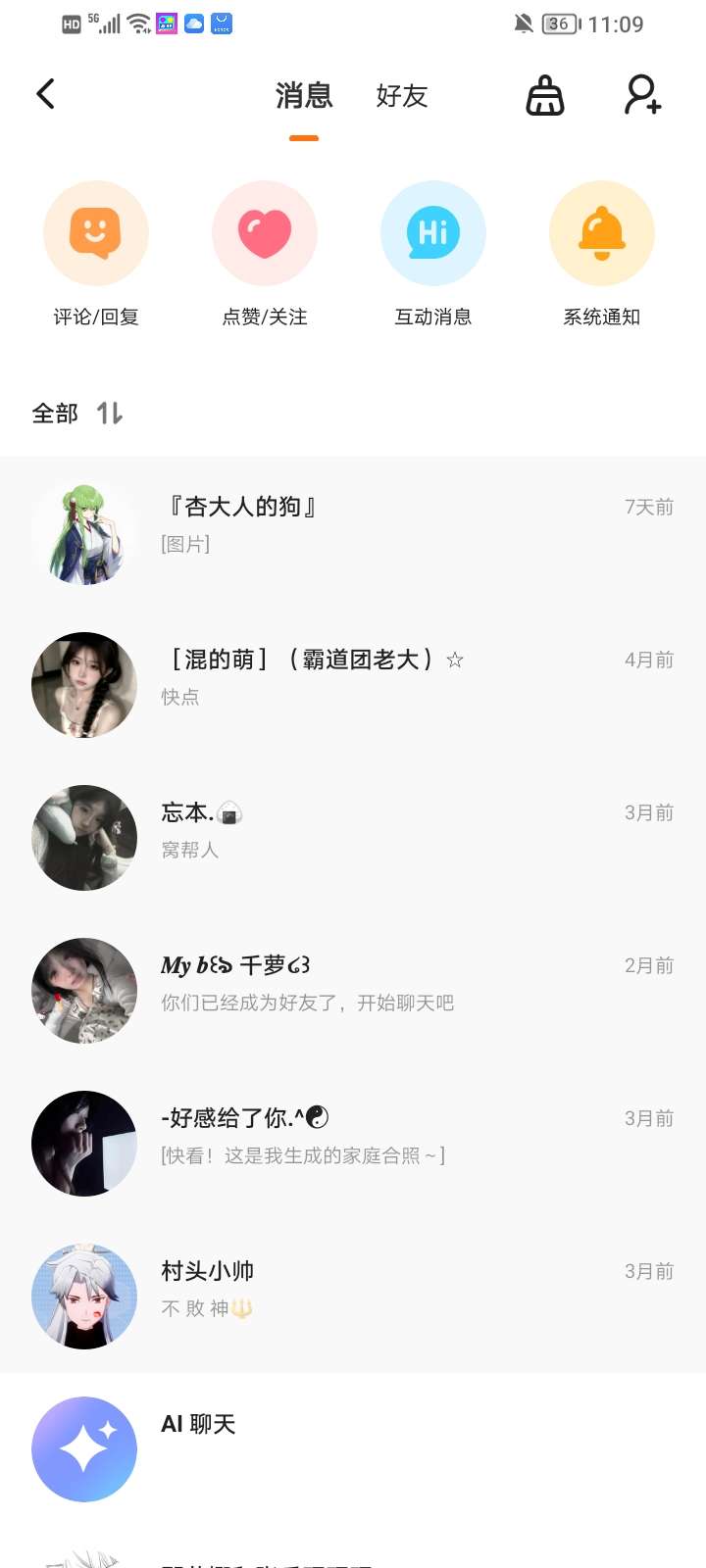Expand the 全部 sort filter
The height and width of the screenshot is (1568, 706).
(76, 414)
